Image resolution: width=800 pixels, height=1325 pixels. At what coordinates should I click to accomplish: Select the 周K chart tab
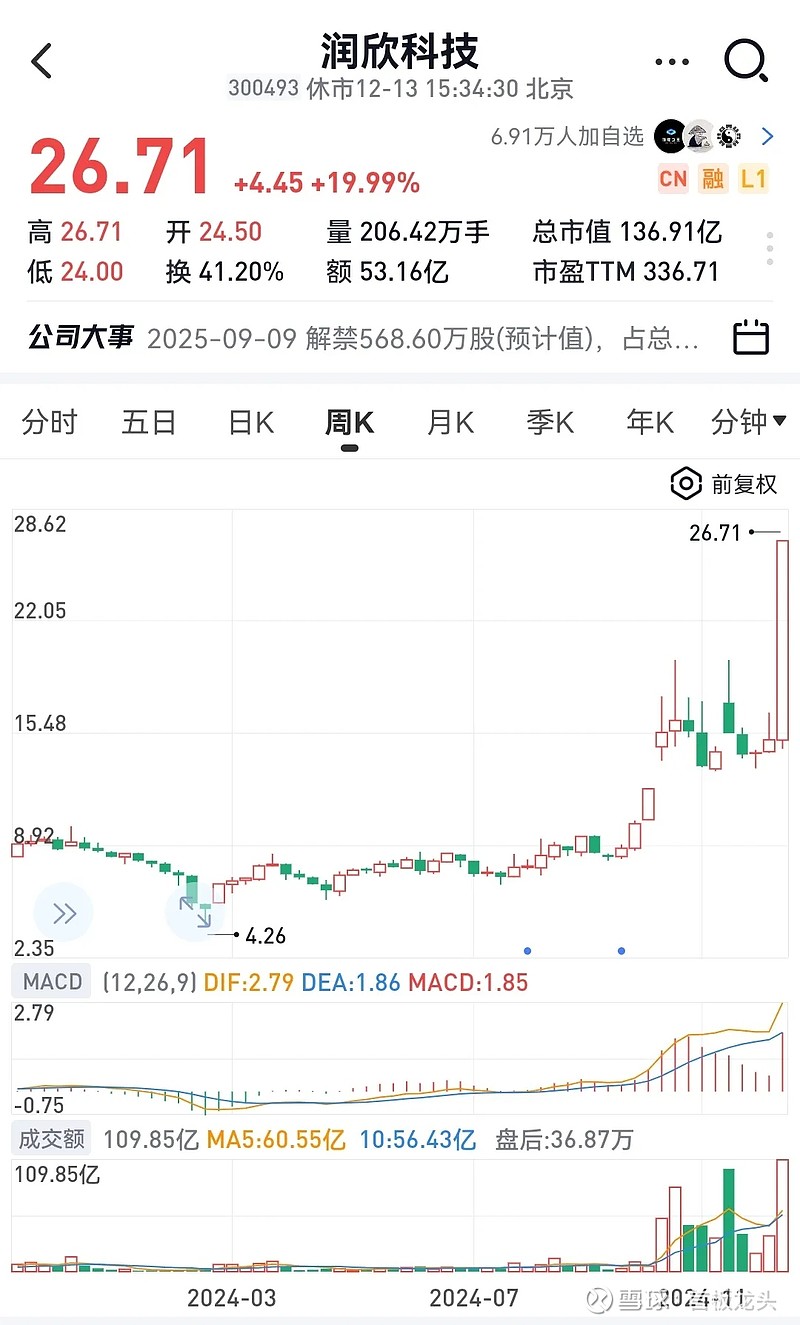coord(349,423)
